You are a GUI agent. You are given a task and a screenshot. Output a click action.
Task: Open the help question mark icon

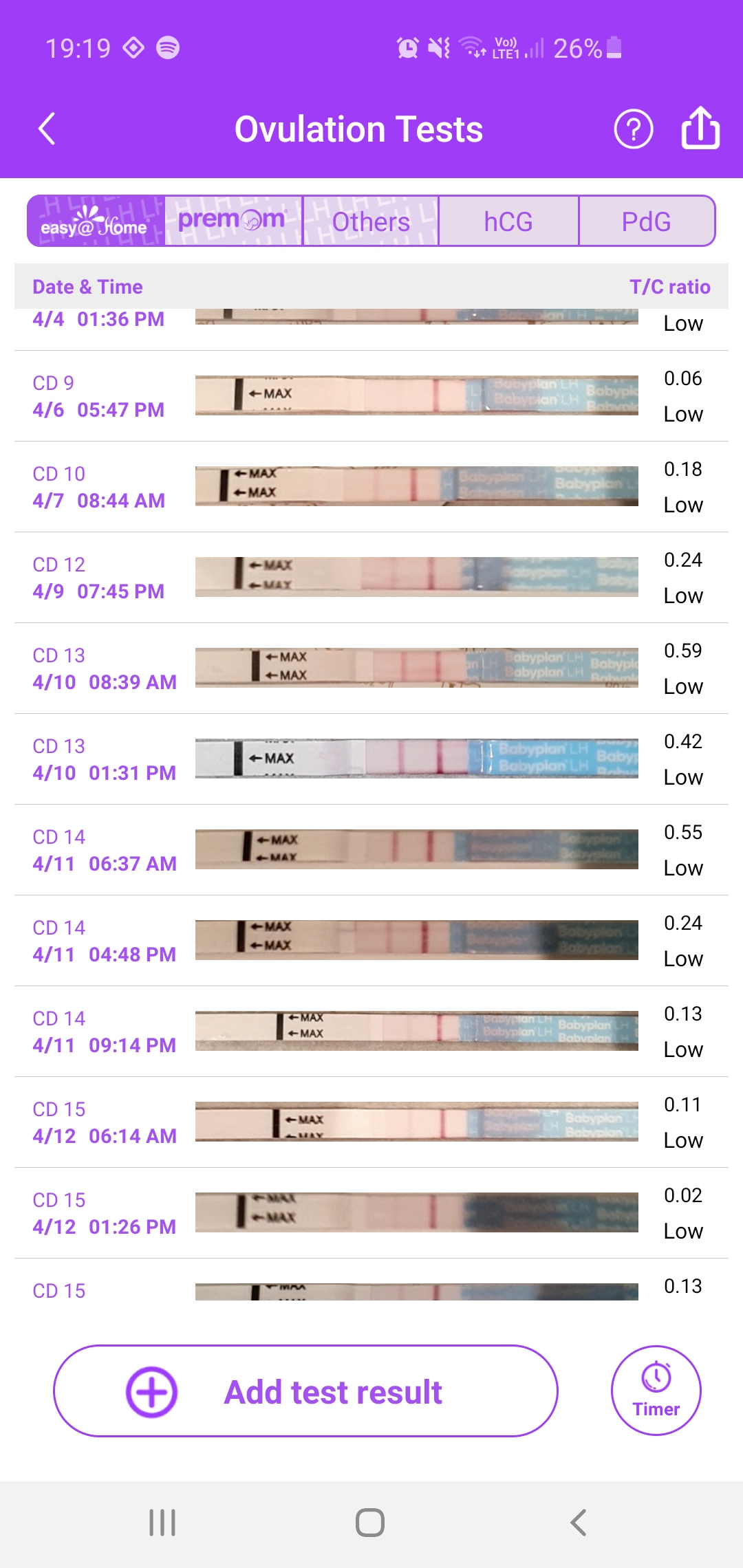(x=633, y=129)
